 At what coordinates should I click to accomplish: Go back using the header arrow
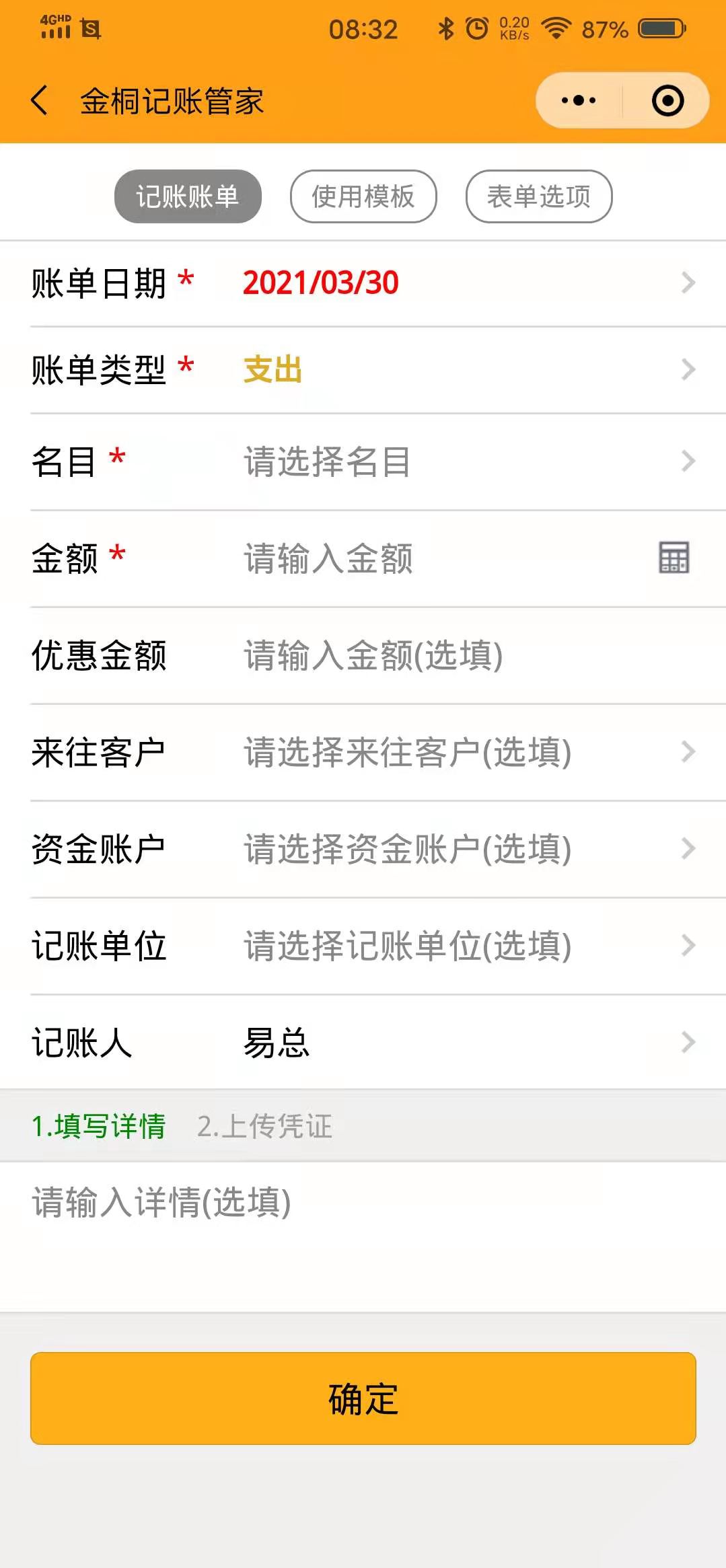pos(40,101)
